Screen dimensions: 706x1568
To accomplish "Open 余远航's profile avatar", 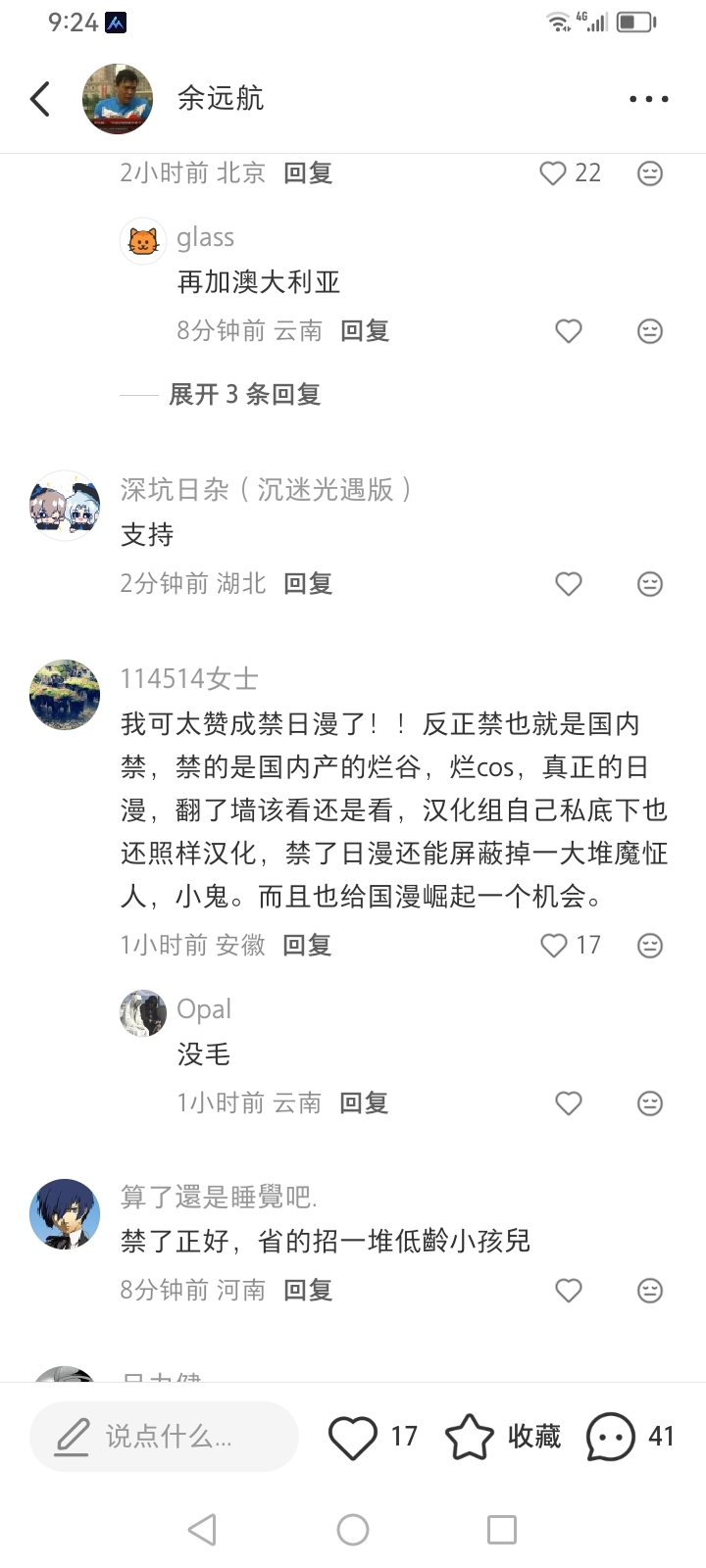I will click(x=118, y=99).
